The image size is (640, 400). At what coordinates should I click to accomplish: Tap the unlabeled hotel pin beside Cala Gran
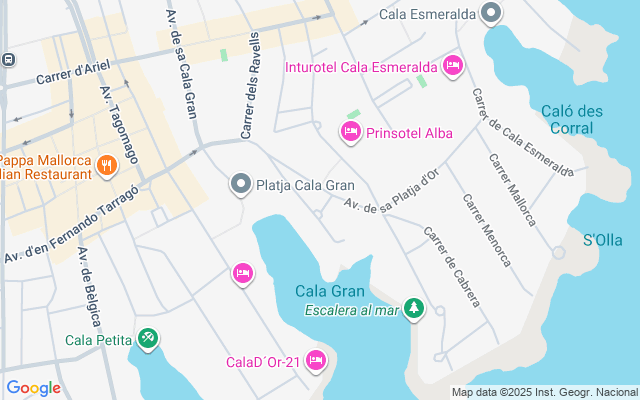click(x=243, y=274)
